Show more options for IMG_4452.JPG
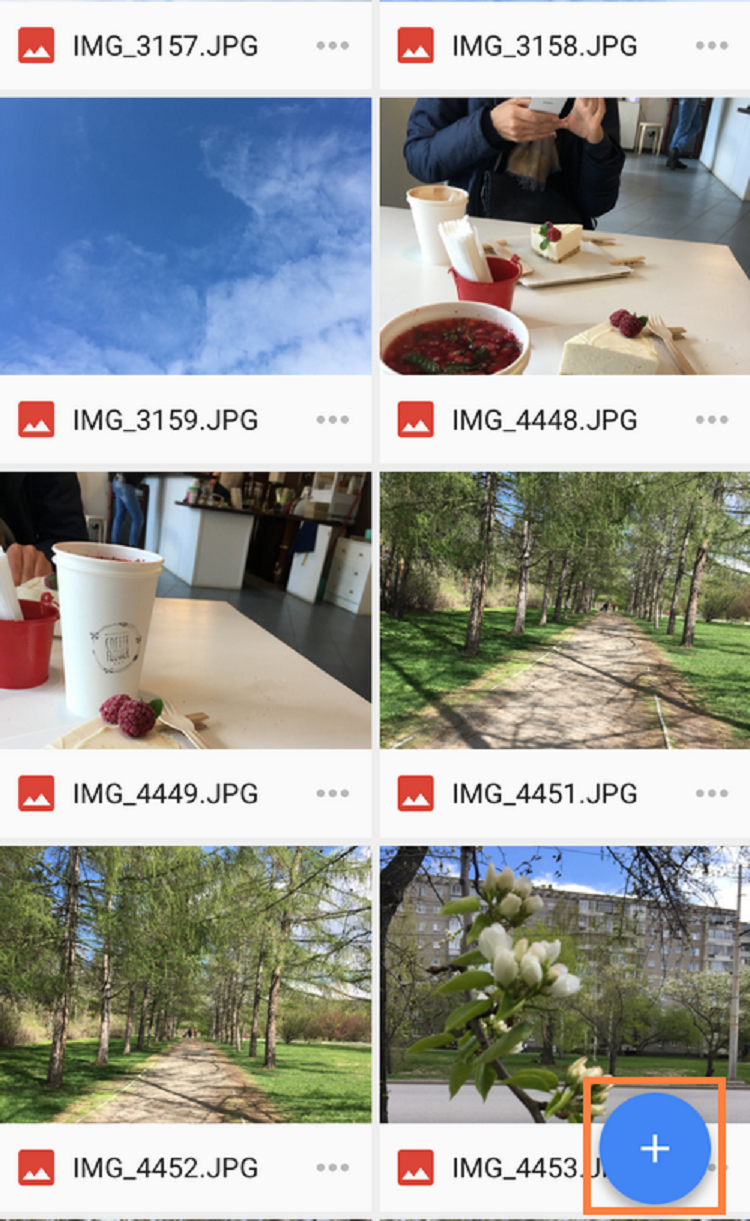The height and width of the screenshot is (1221, 750). pyautogui.click(x=332, y=1167)
